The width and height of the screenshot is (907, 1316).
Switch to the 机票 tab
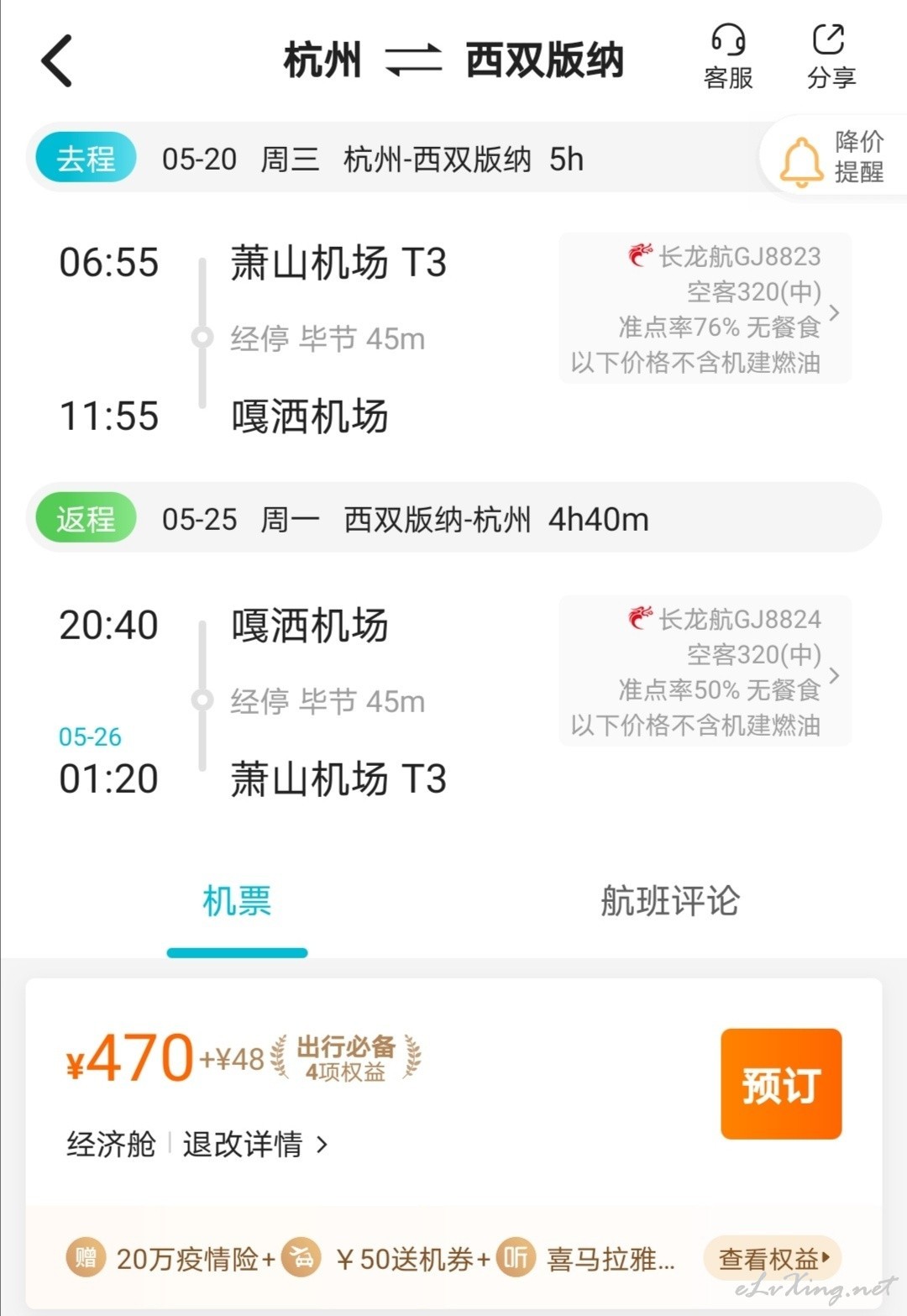click(237, 902)
